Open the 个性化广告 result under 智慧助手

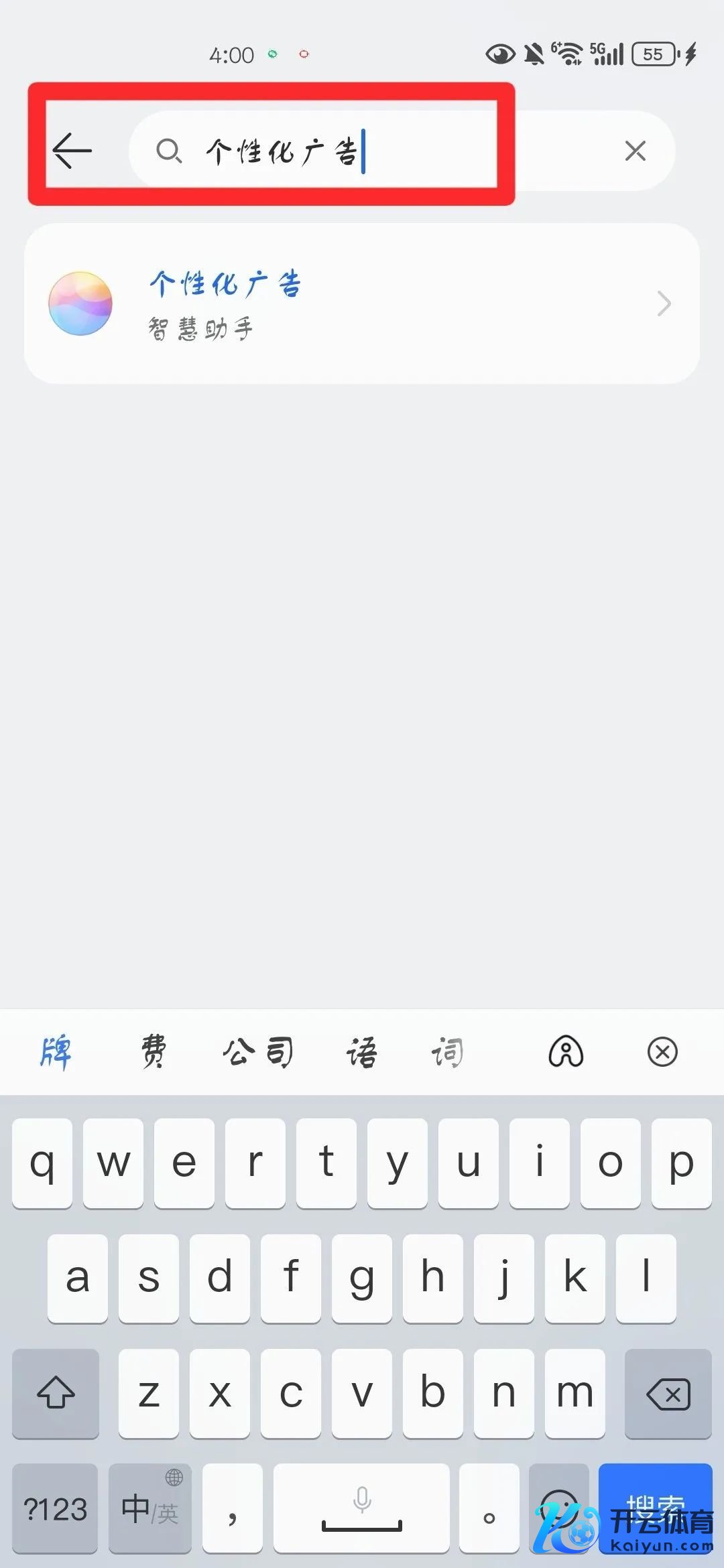(x=362, y=304)
